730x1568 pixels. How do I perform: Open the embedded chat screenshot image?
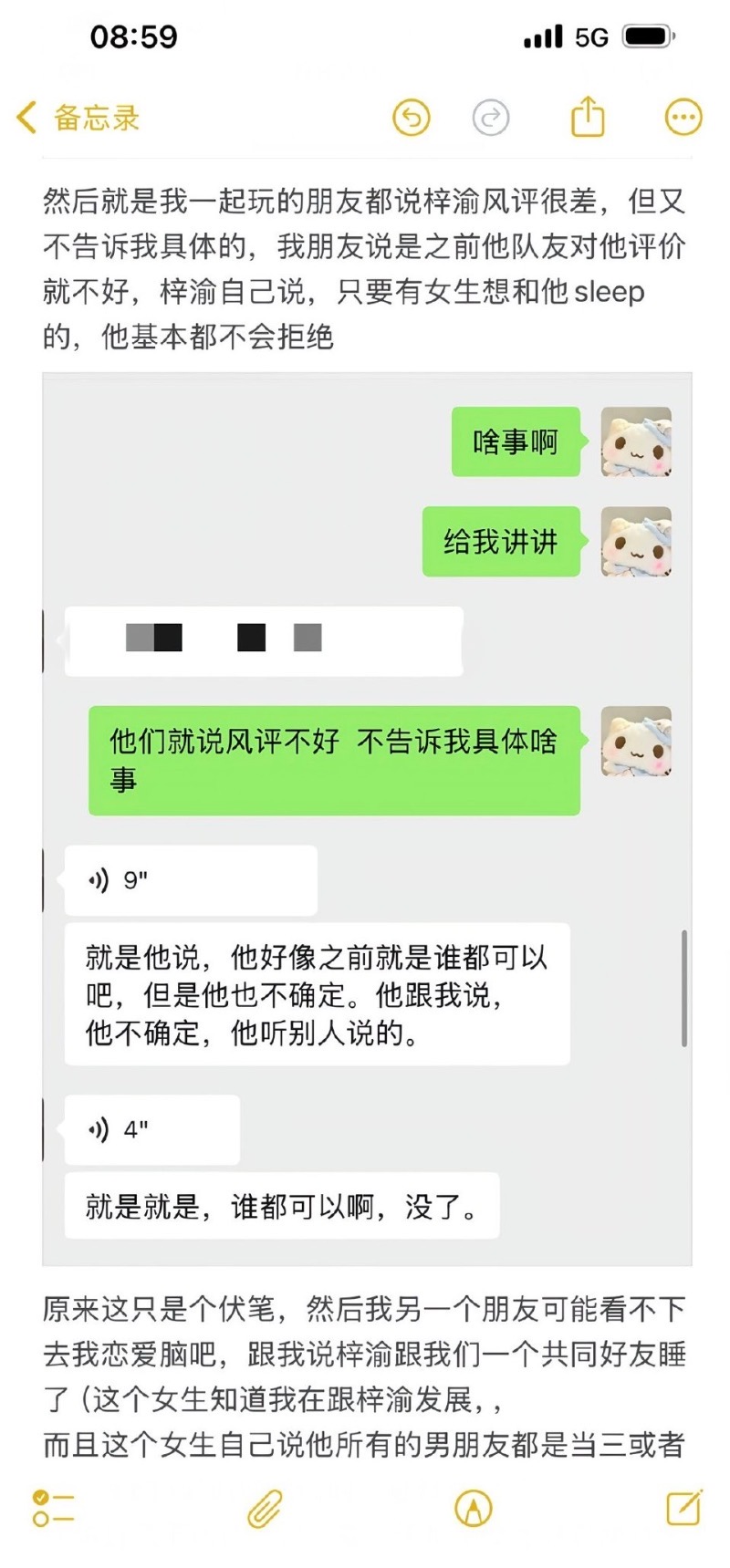(367, 818)
